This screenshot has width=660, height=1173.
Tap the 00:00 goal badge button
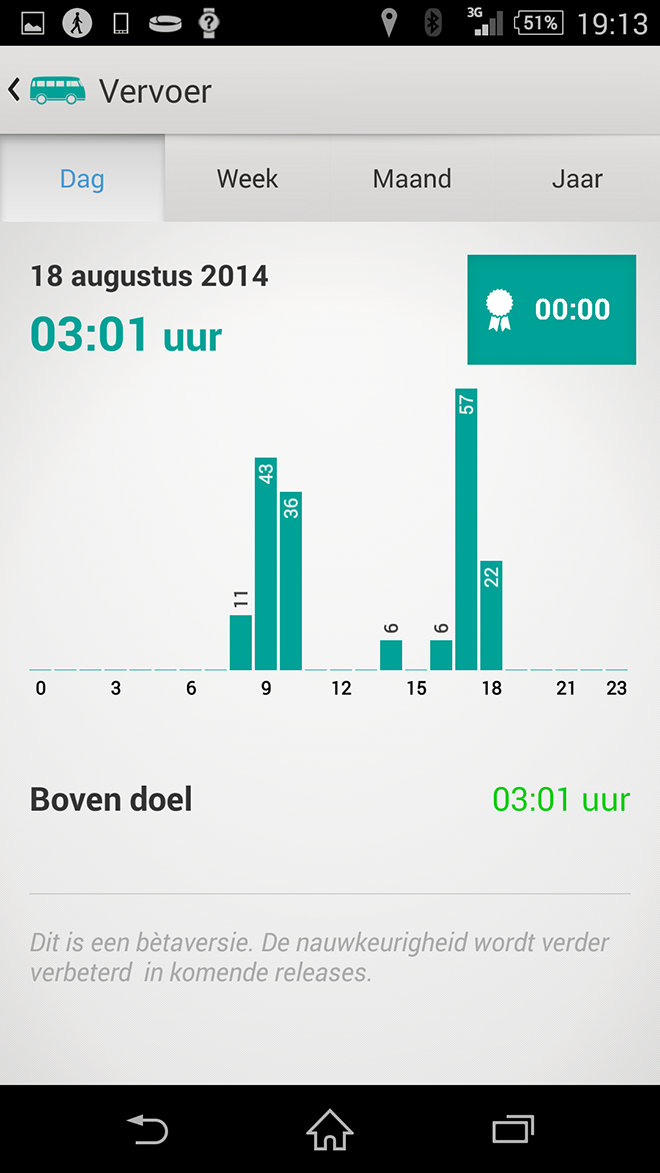click(551, 310)
